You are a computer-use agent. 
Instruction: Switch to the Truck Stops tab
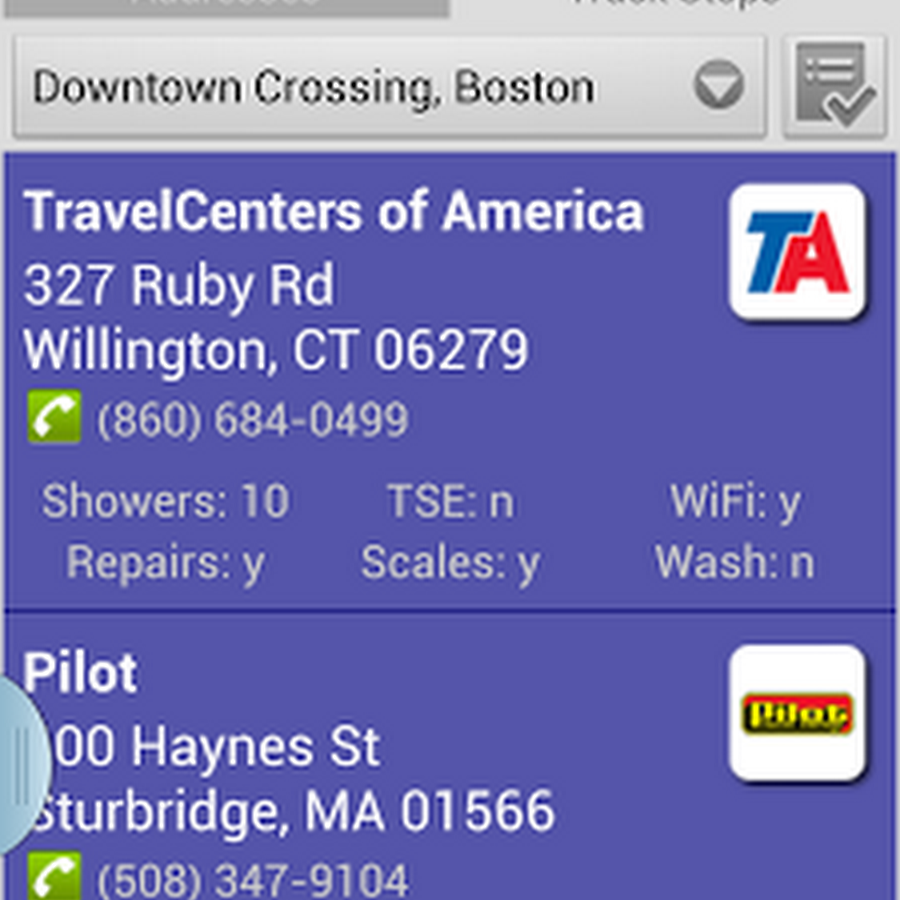(x=675, y=5)
